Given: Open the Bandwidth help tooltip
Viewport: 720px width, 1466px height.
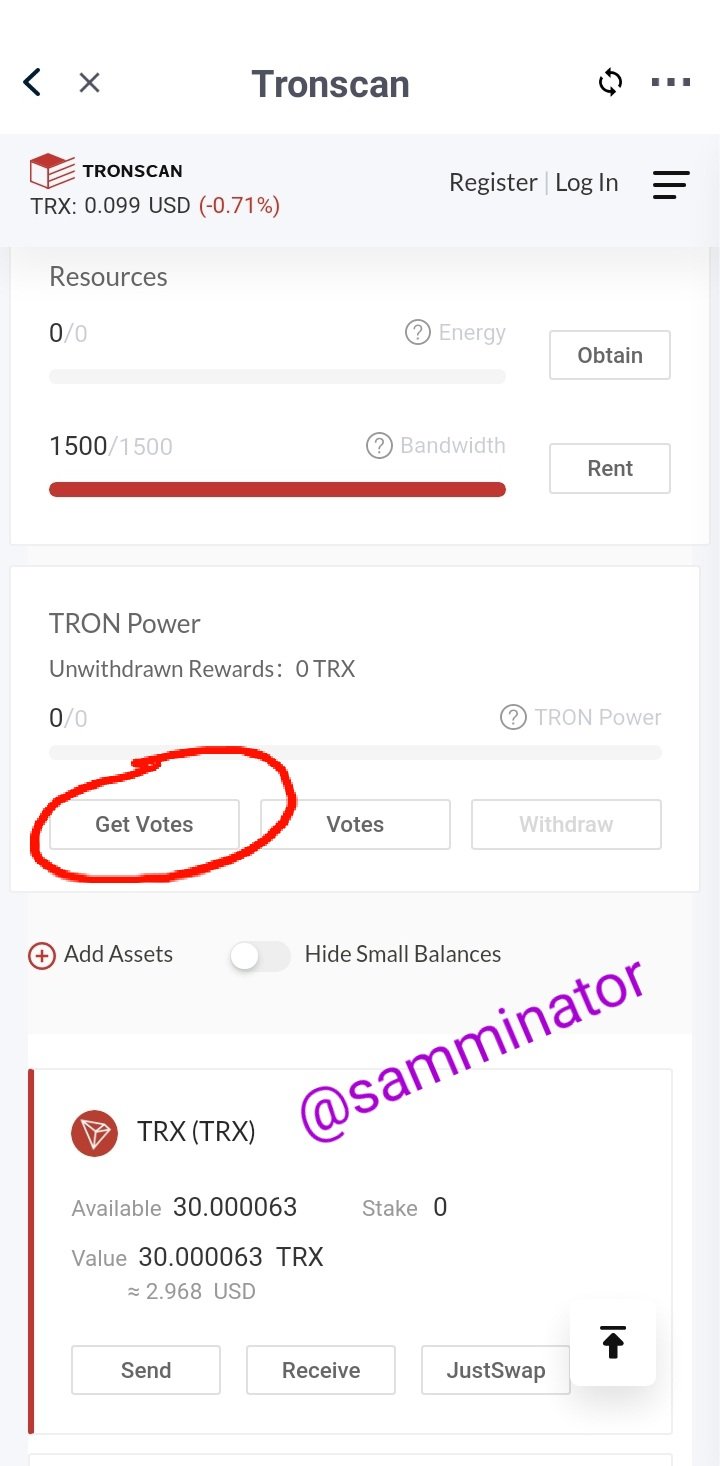Looking at the screenshot, I should click(x=379, y=446).
